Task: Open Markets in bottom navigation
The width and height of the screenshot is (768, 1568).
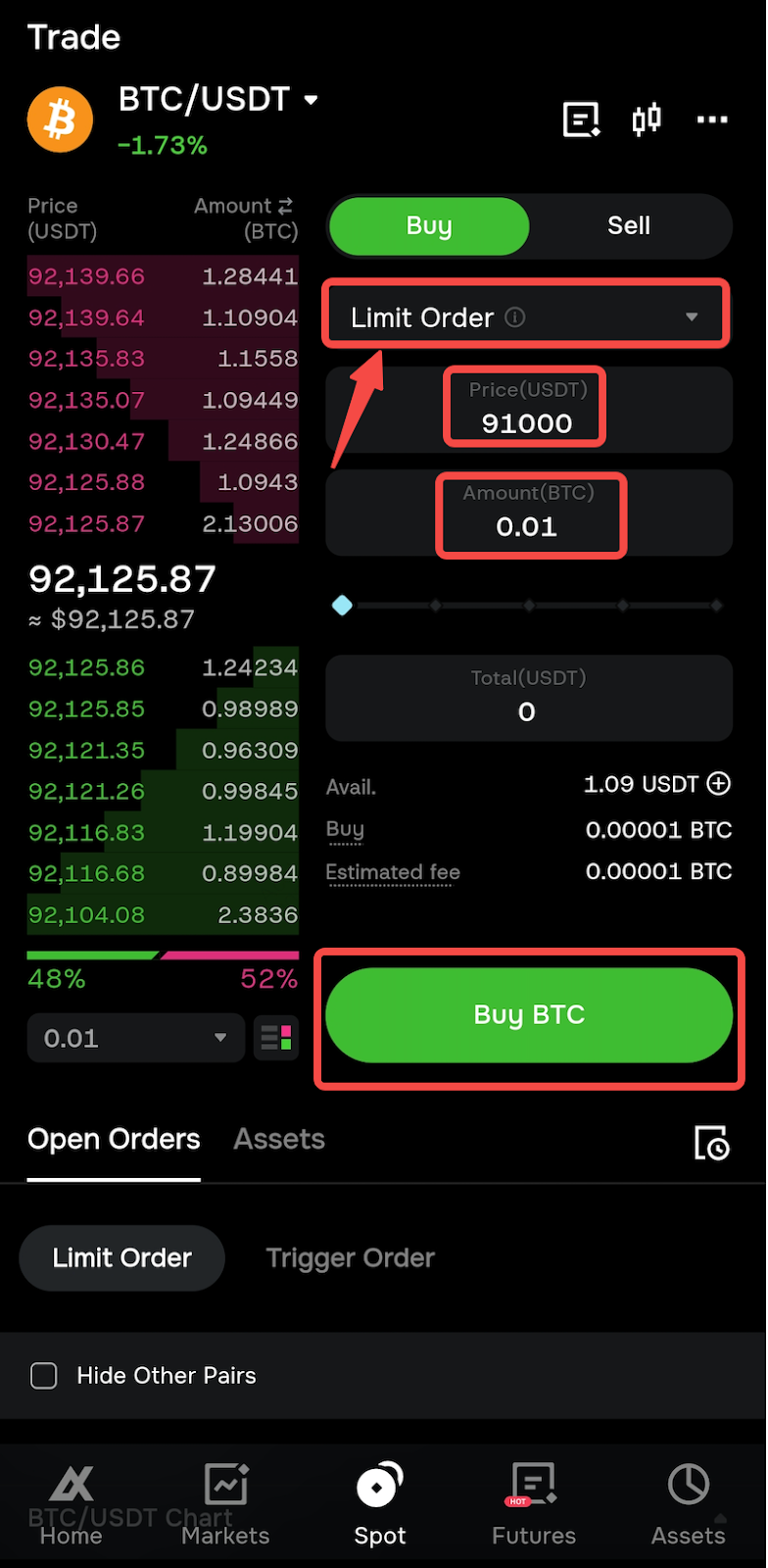Action: [x=225, y=1505]
